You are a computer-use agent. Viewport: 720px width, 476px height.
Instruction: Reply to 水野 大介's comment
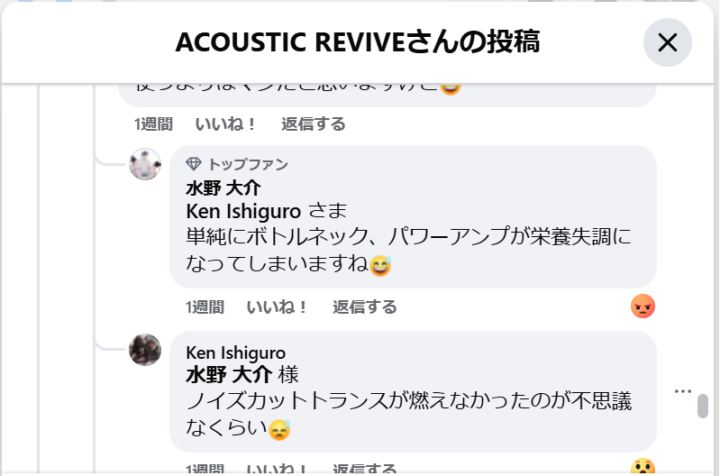pyautogui.click(x=364, y=307)
